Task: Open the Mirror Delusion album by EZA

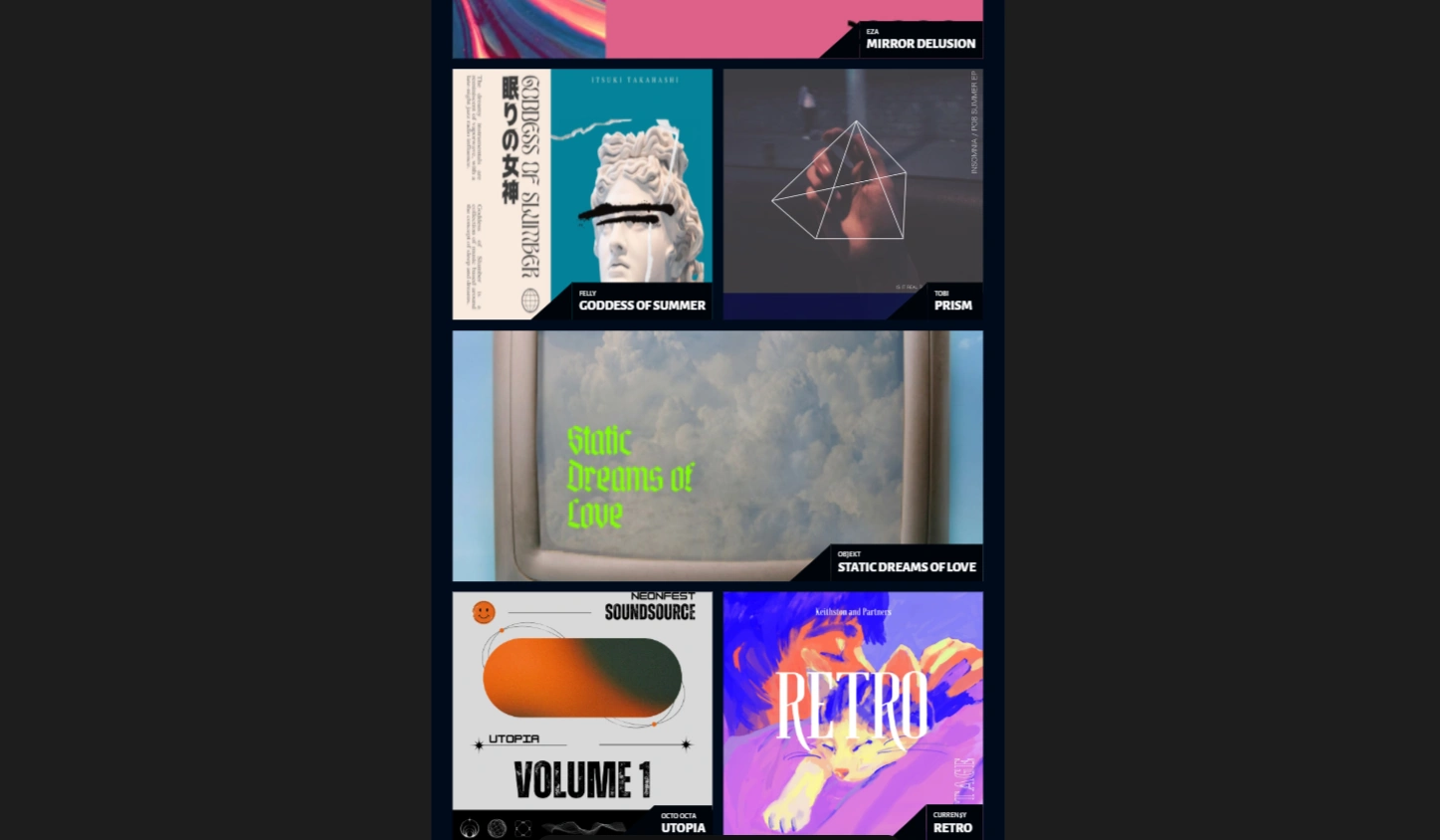Action: click(717, 28)
